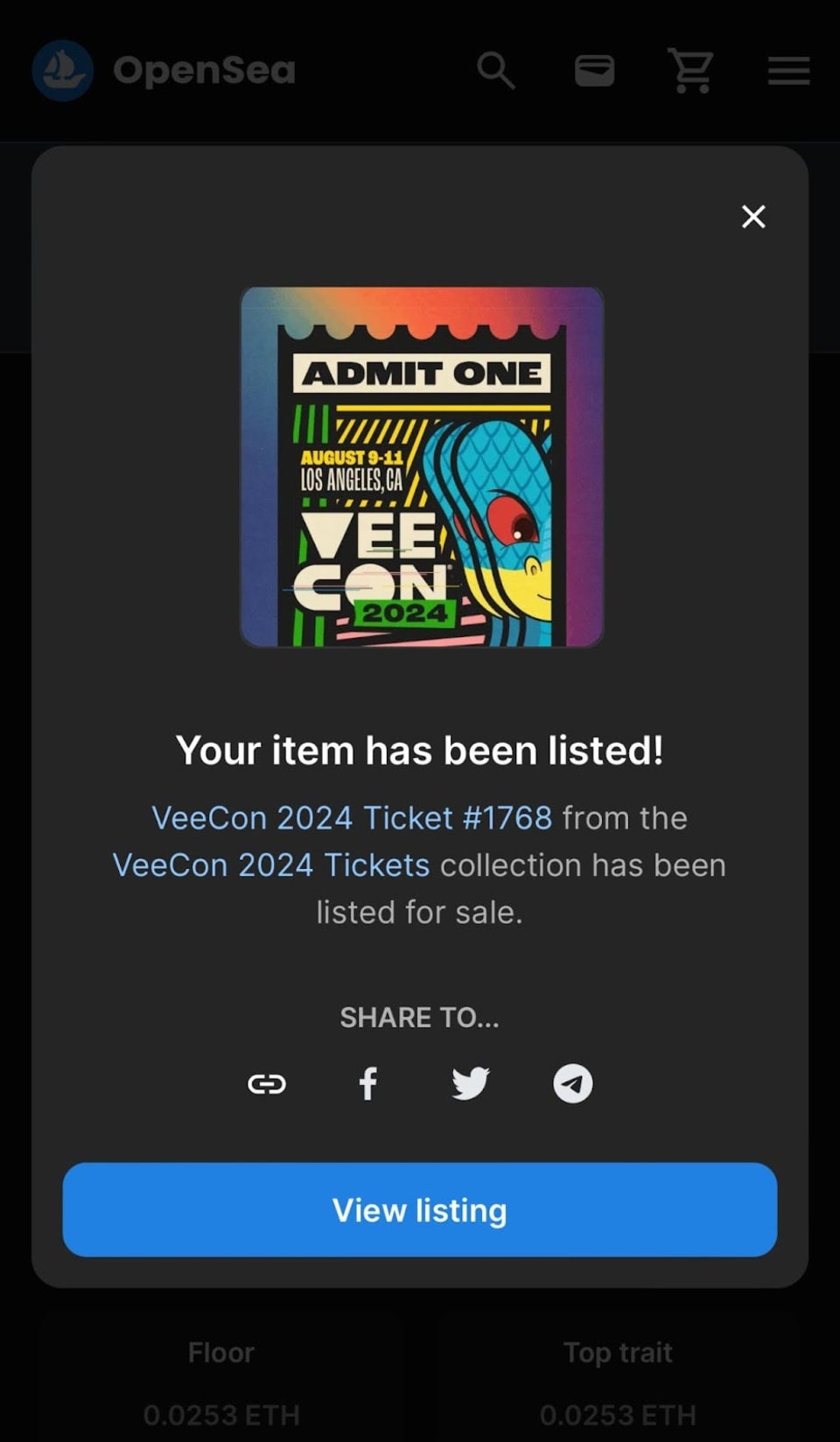Open the VeeCon 2024 Ticket #1768 link
Screen dimensions: 840x1442
(352, 818)
